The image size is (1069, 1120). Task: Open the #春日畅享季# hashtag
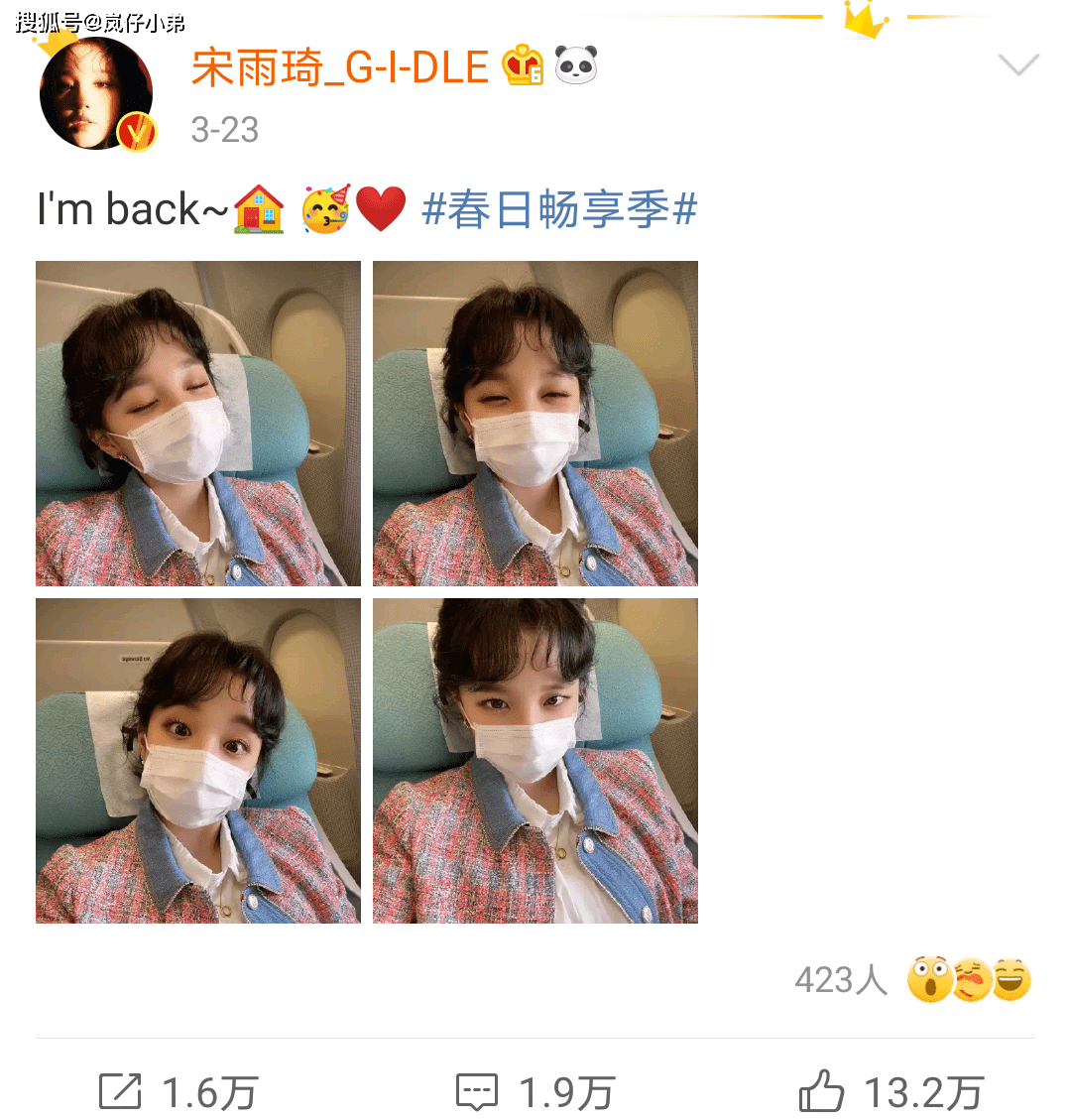point(560,210)
